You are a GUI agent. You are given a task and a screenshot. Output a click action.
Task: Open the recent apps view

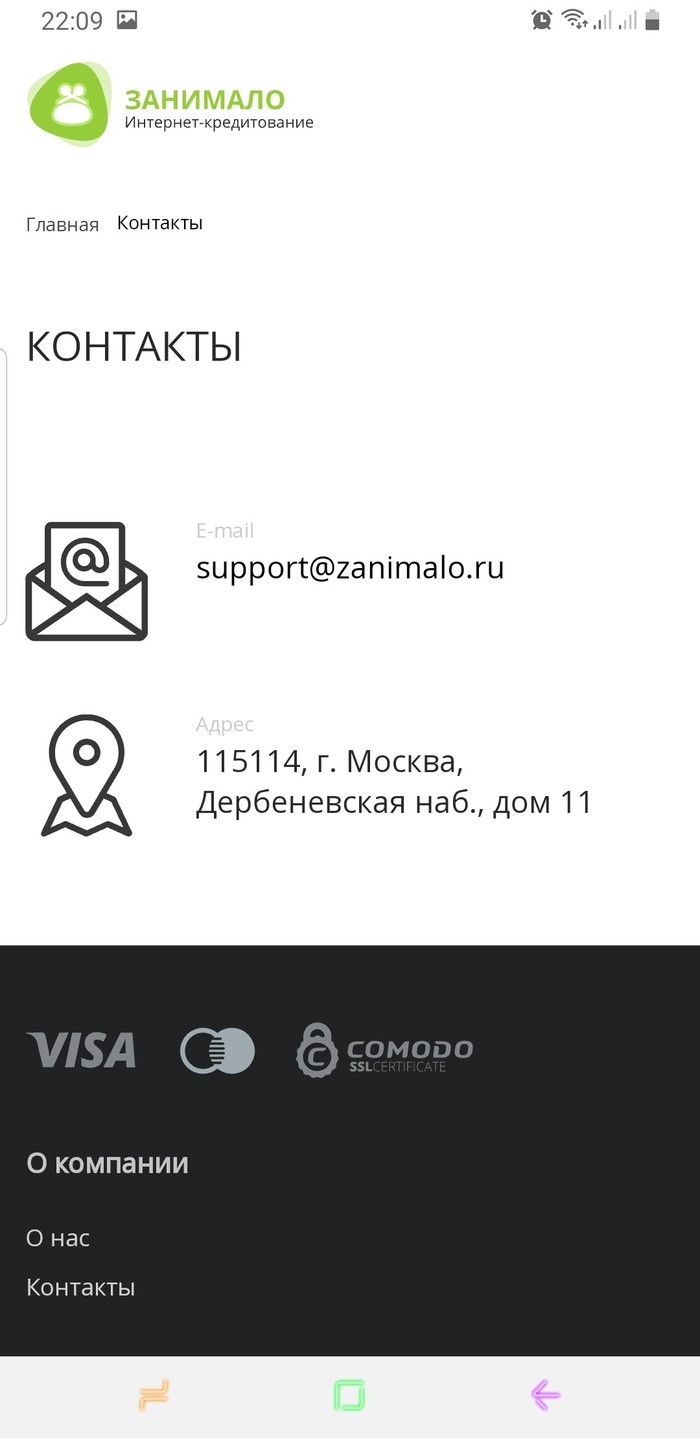(x=154, y=1395)
